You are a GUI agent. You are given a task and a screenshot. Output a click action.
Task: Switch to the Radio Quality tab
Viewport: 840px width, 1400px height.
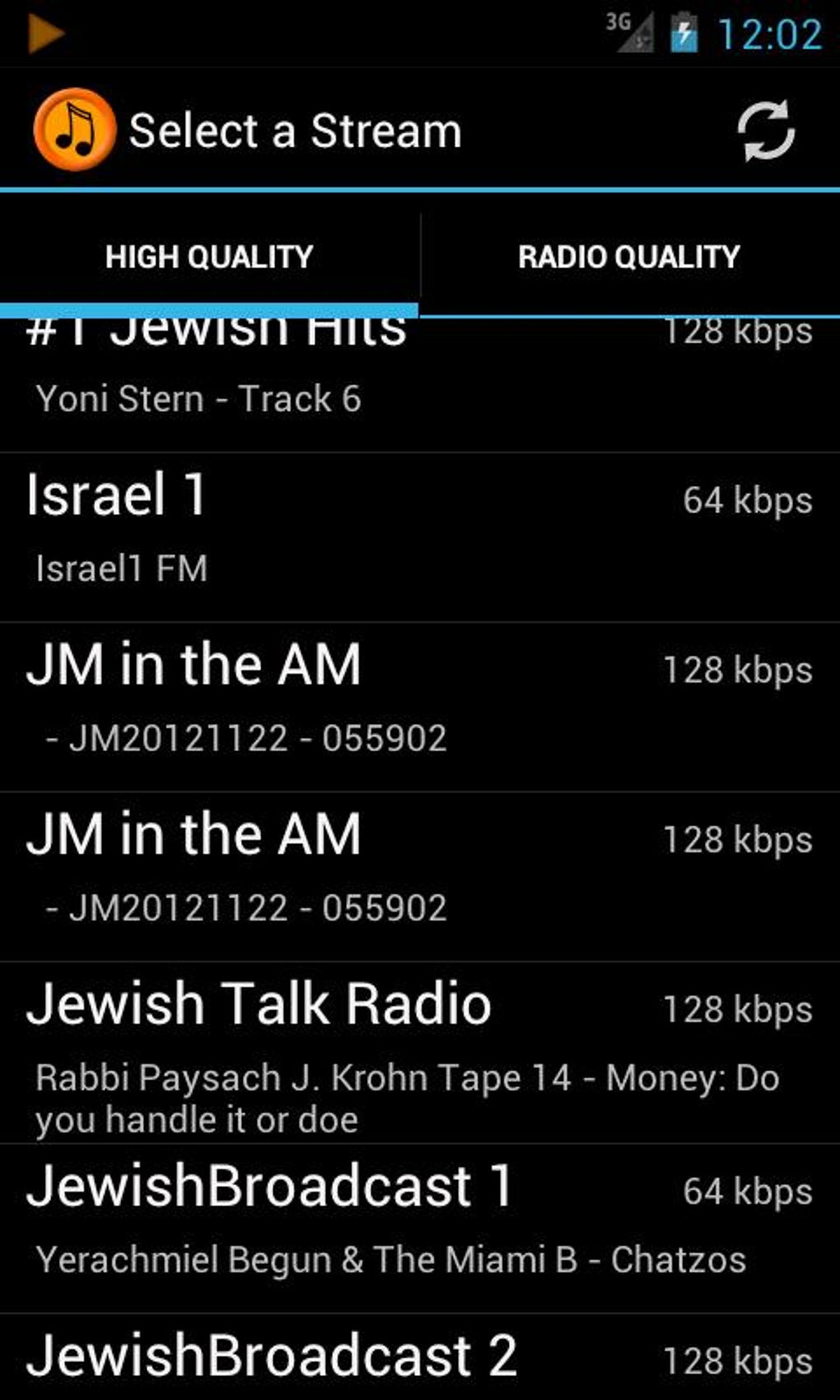(629, 257)
